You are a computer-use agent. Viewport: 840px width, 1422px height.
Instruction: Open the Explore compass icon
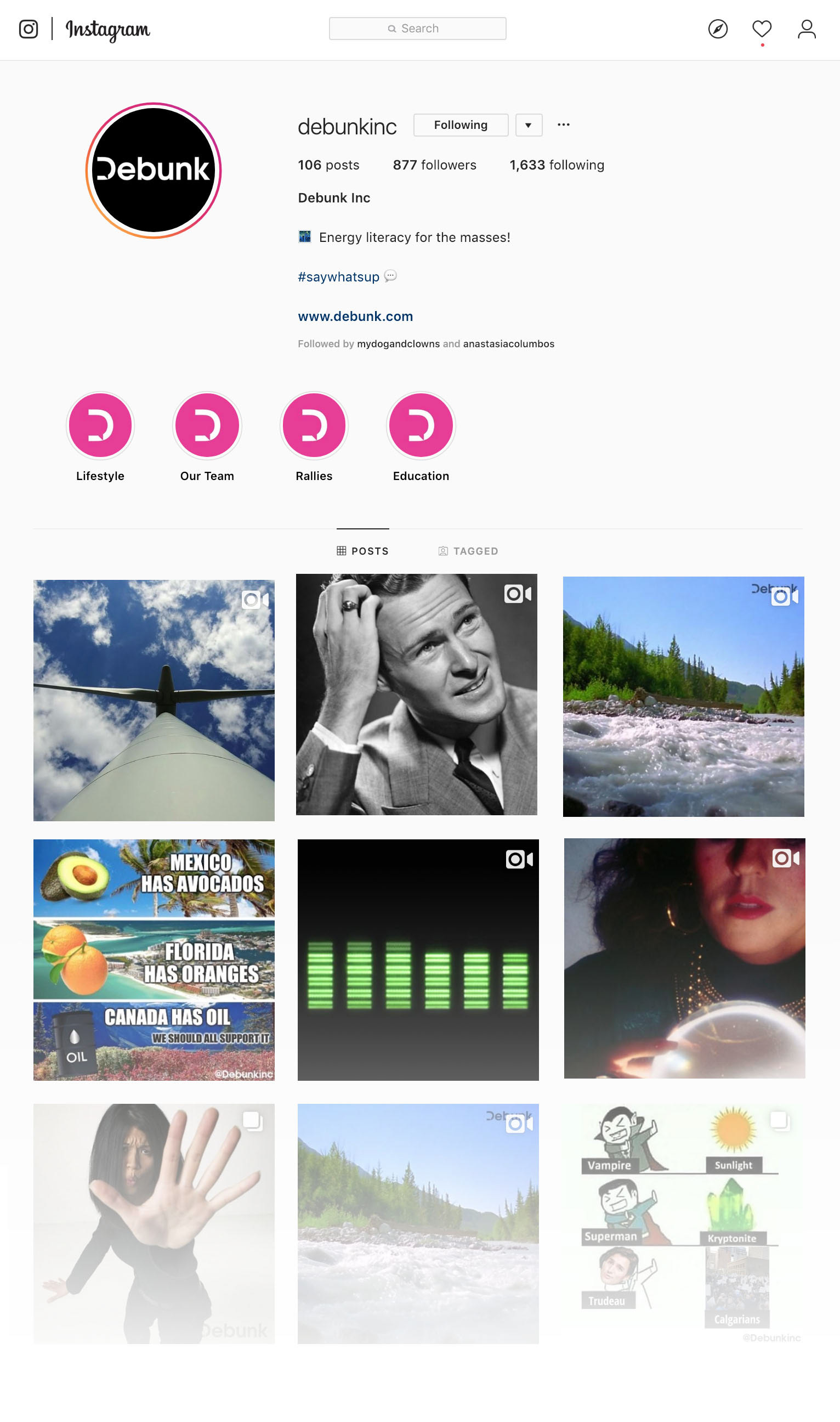click(x=717, y=29)
